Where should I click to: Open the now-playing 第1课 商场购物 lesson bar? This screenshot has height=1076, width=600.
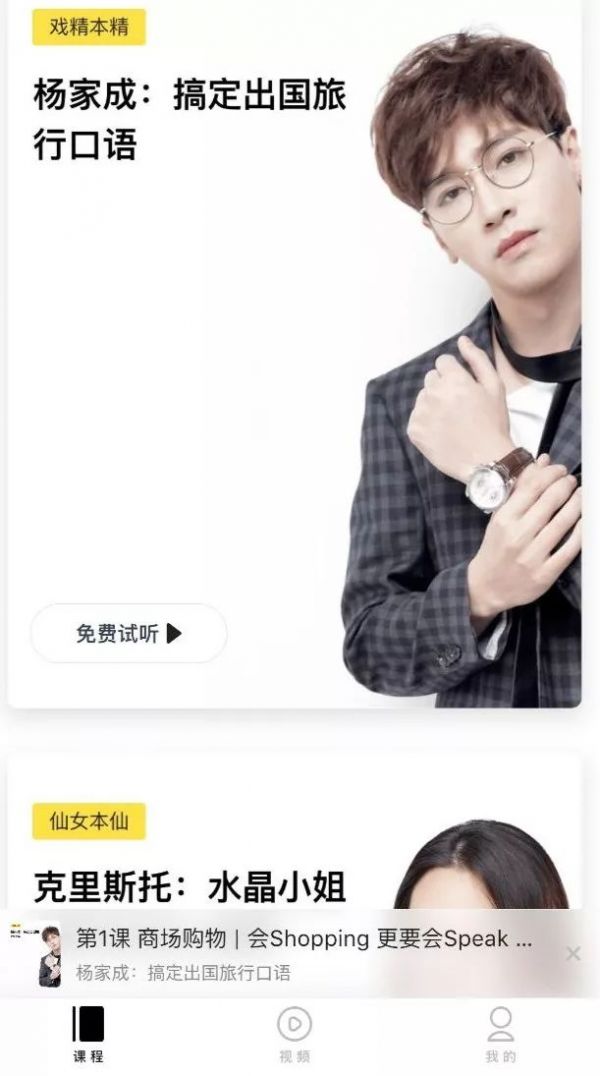pyautogui.click(x=300, y=953)
